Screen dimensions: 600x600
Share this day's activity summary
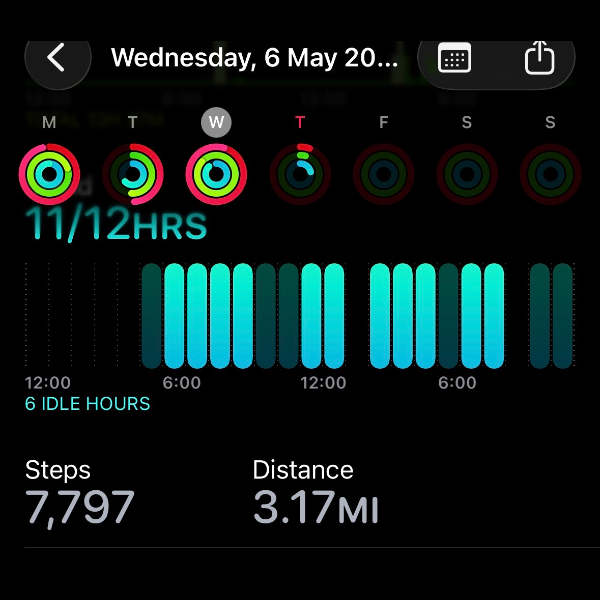coord(539,57)
